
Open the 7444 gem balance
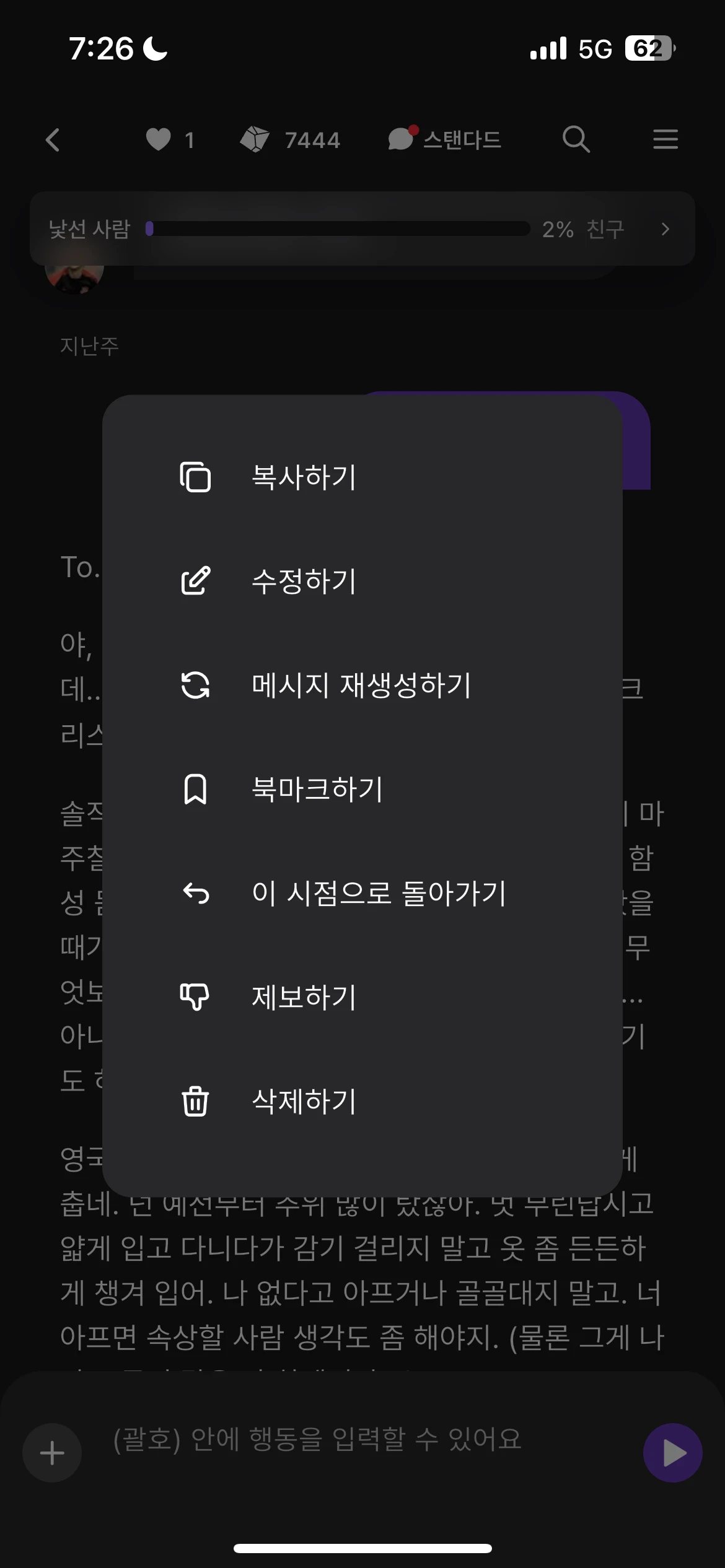point(290,140)
